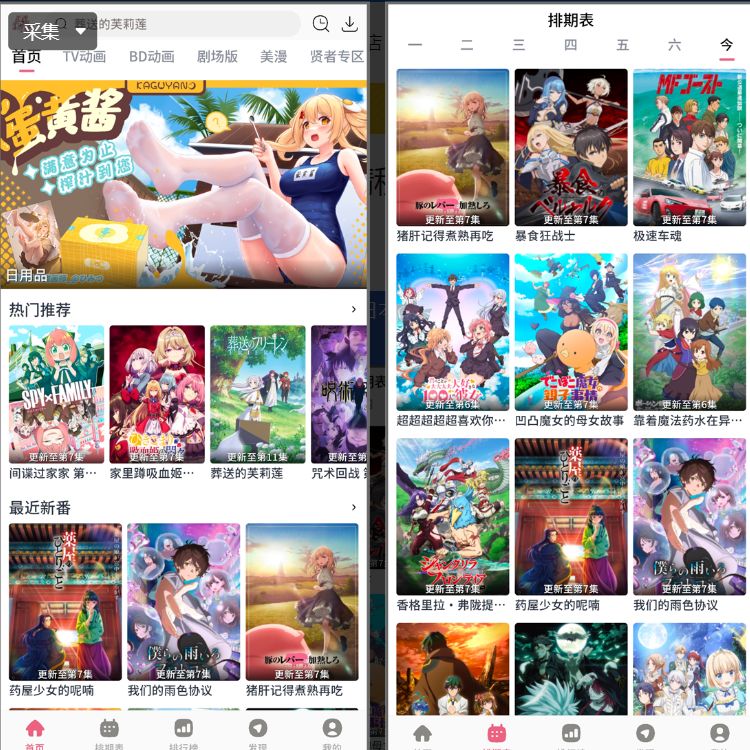Screen dimensions: 750x750
Task: Switch the schedule to the 六 tab
Action: pos(674,45)
